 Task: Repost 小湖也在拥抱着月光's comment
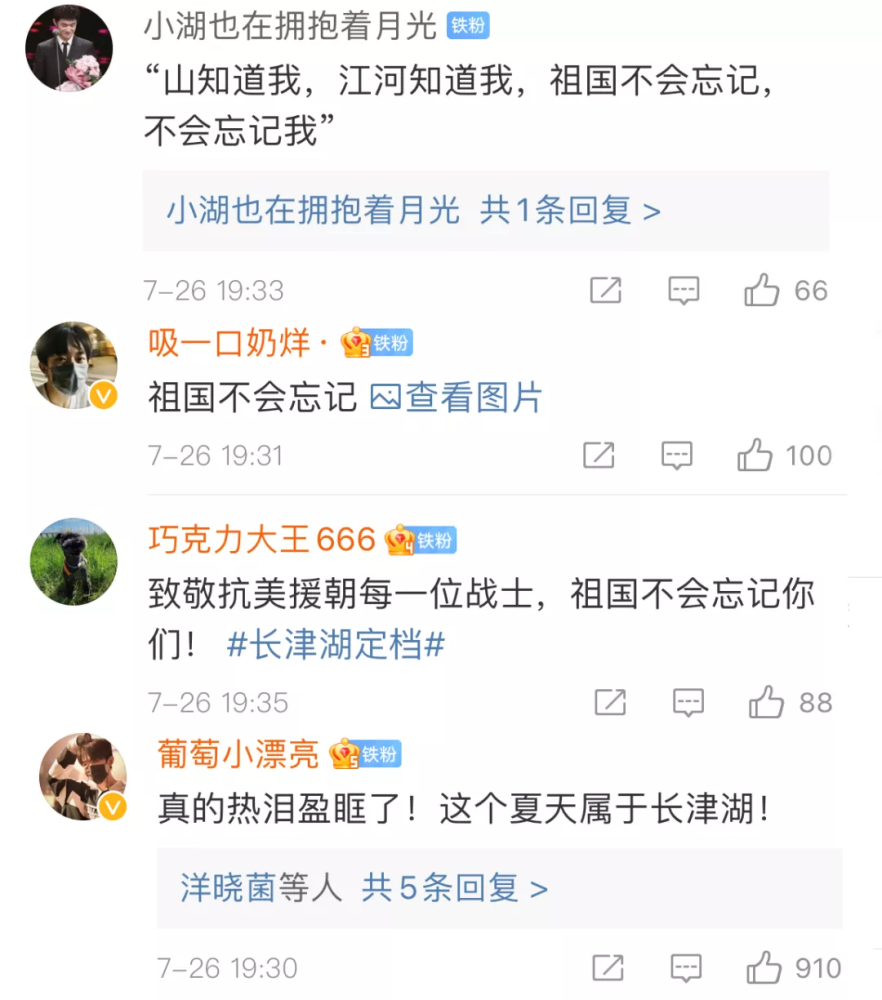pyautogui.click(x=605, y=291)
